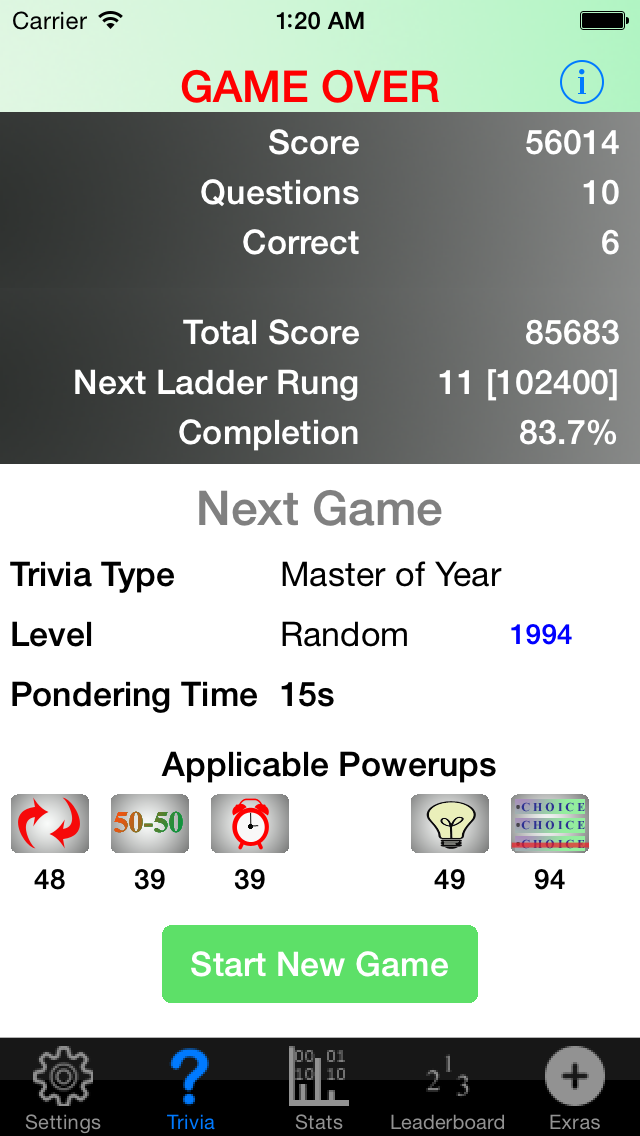Select the Choice powerup icon
Viewport: 640px width, 1136px height.
pos(550,824)
